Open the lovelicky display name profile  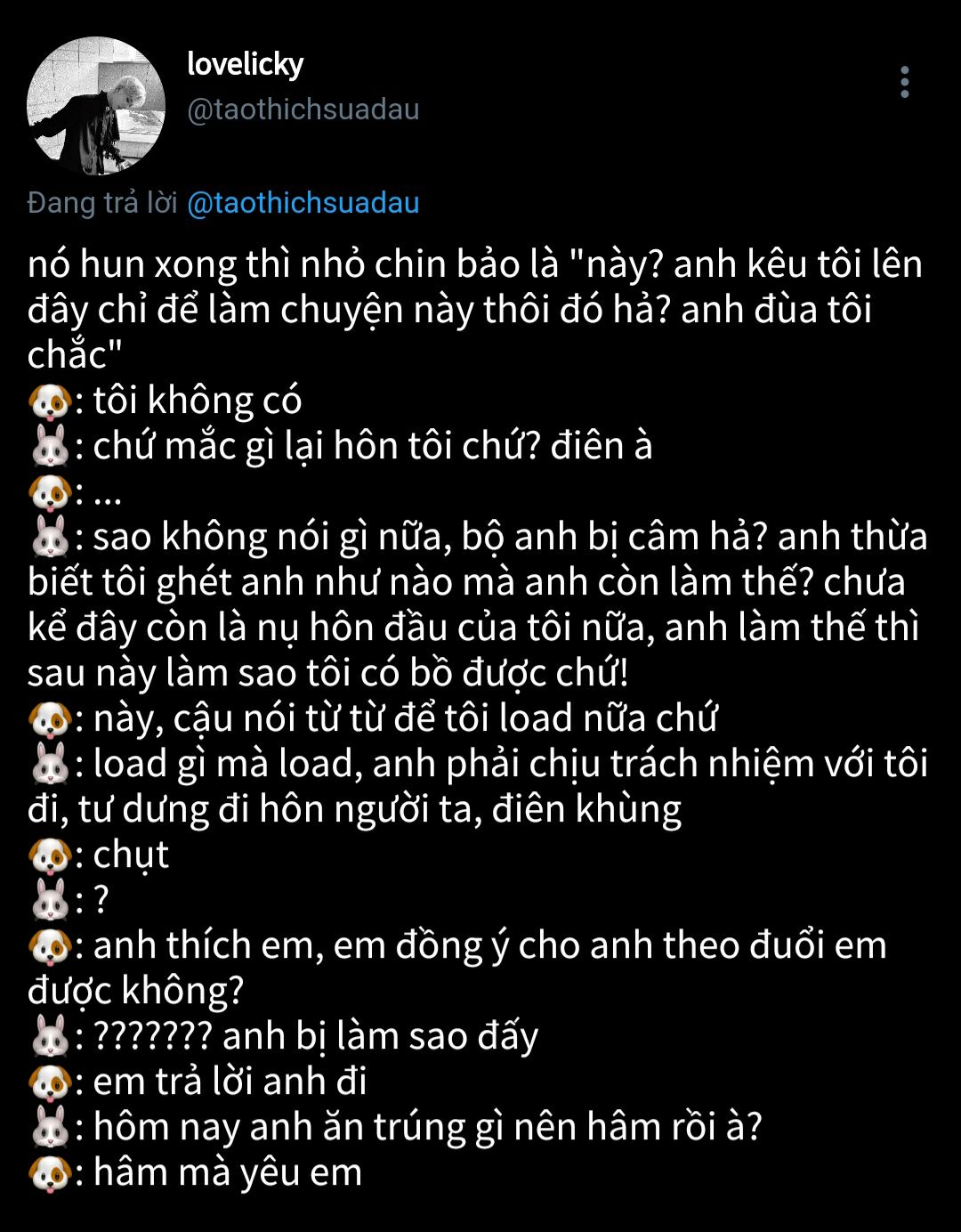coord(246,65)
